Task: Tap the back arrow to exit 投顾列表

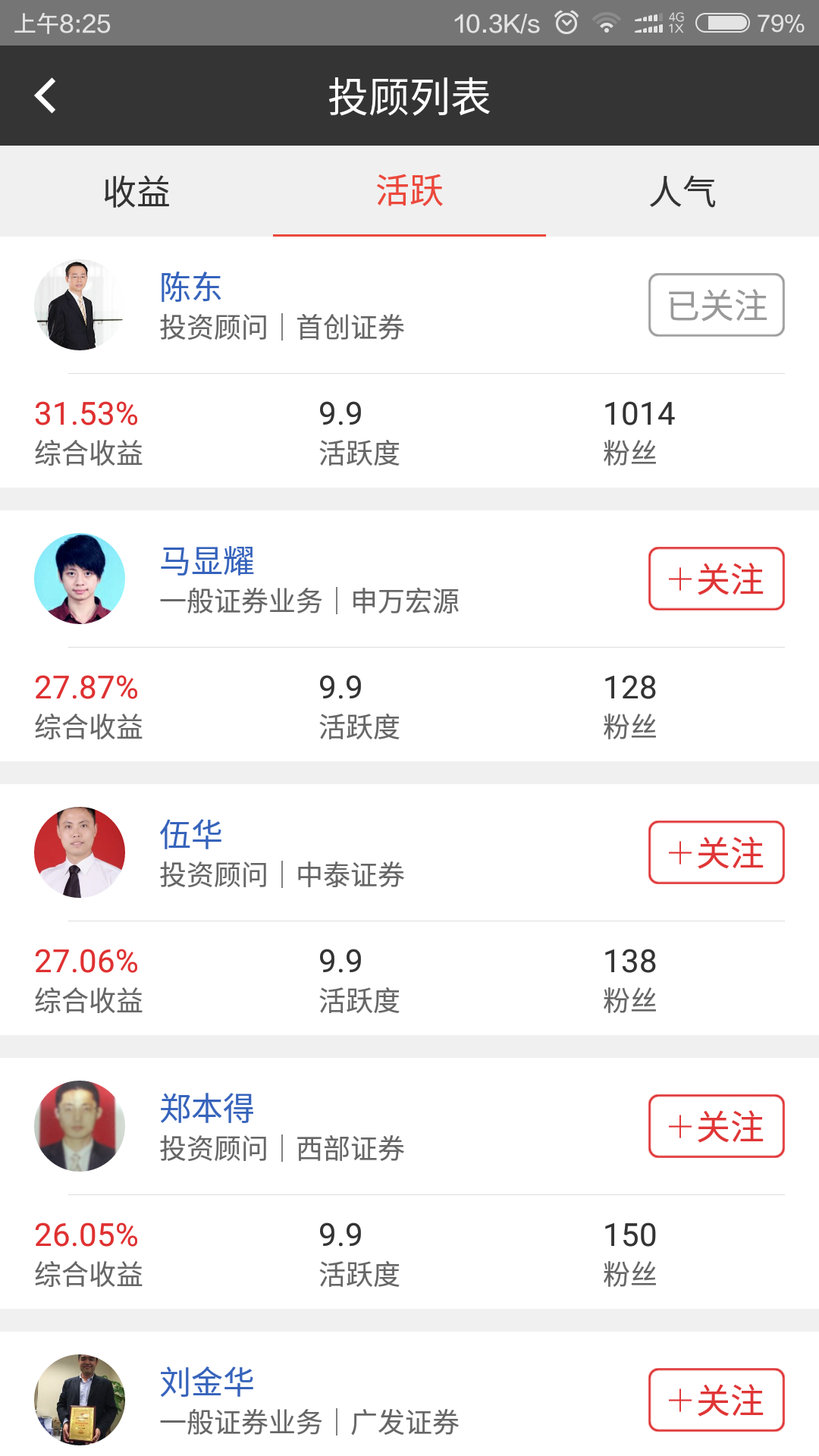Action: pyautogui.click(x=45, y=96)
